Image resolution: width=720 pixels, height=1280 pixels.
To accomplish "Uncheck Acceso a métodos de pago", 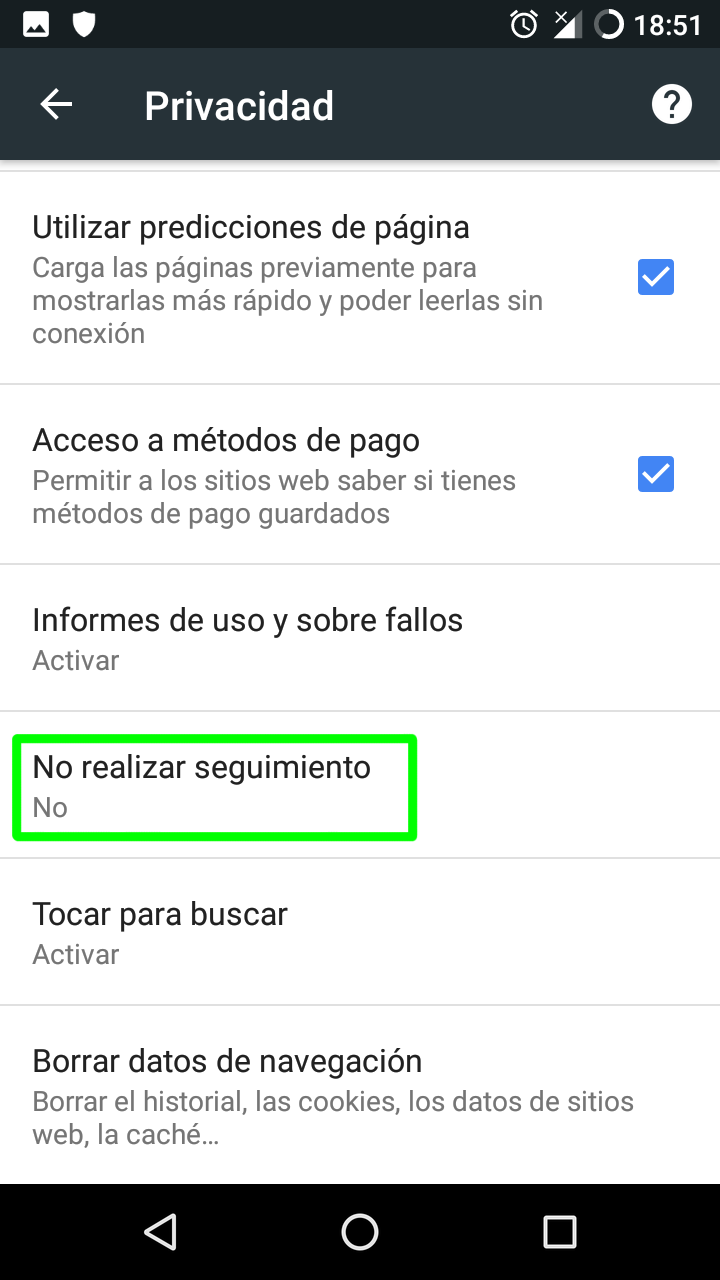I will pos(655,474).
